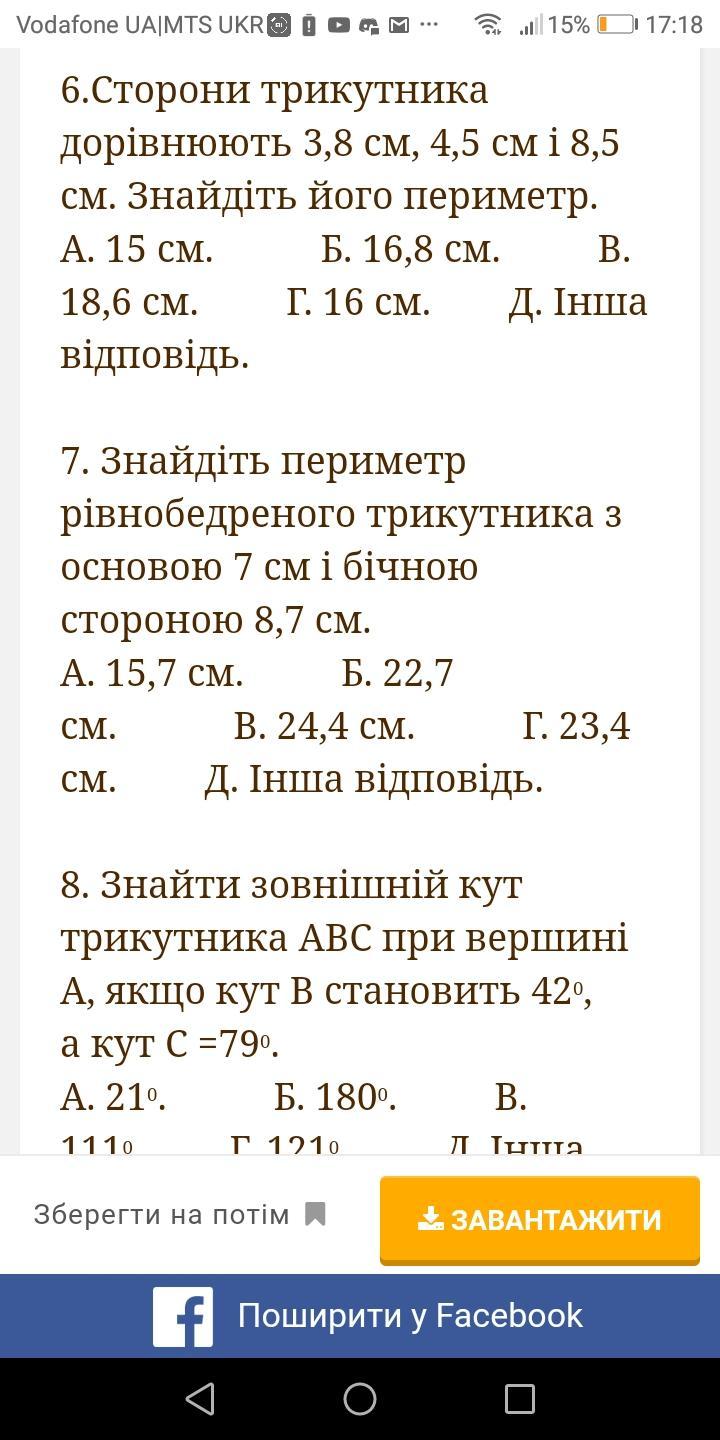Viewport: 720px width, 1440px height.
Task: Open recent apps using the square button
Action: [x=519, y=1398]
